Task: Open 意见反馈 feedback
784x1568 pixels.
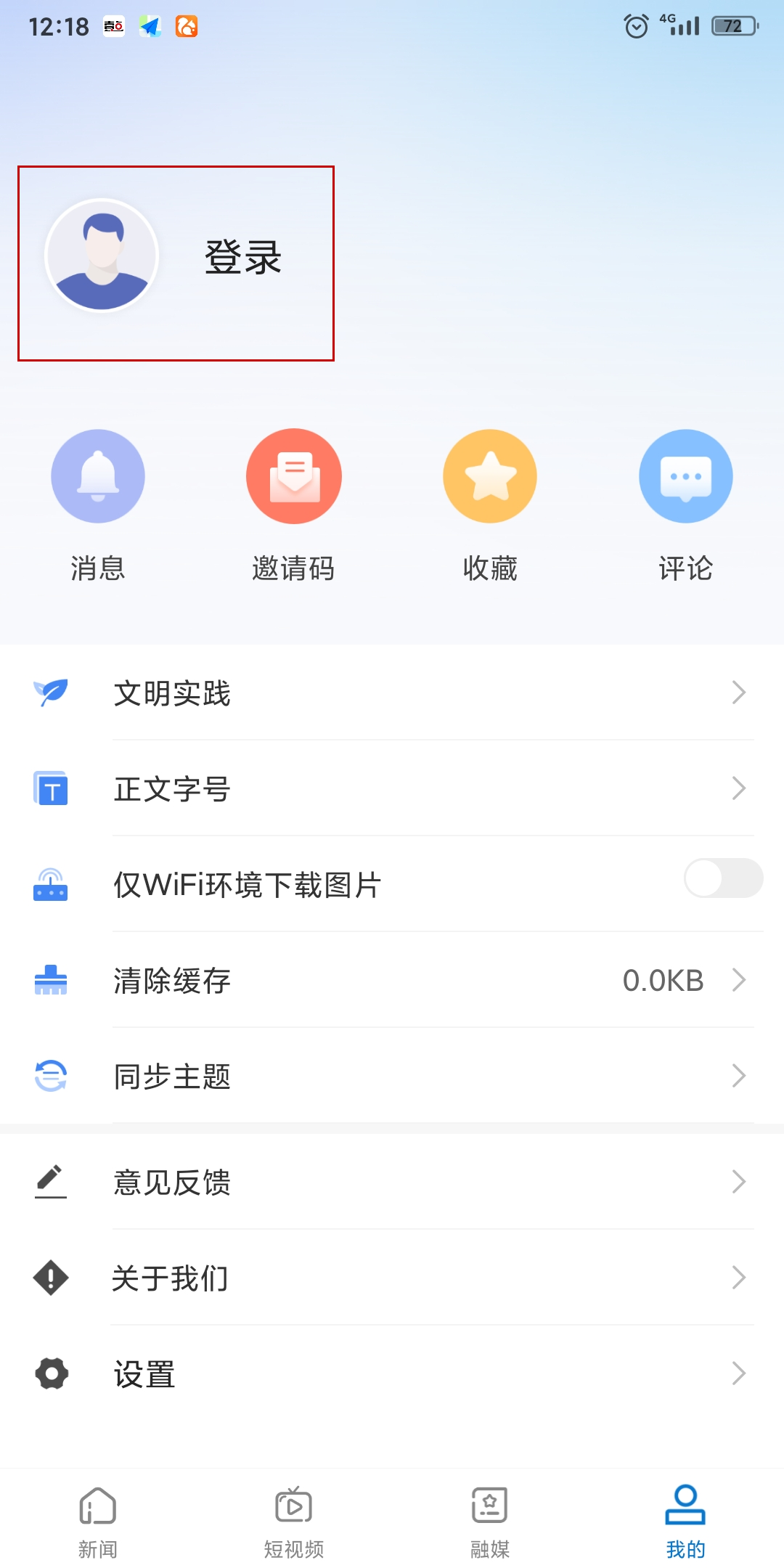Action: 392,1182
